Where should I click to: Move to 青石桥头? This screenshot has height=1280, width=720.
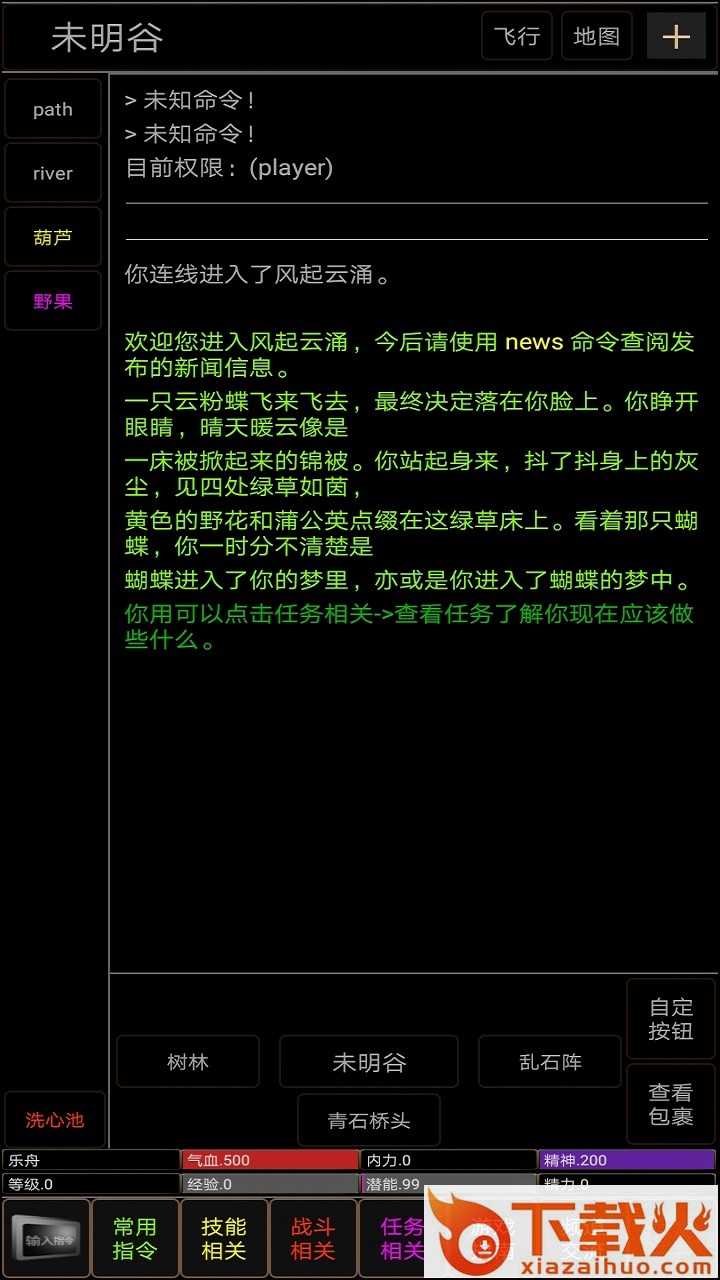(x=369, y=1120)
